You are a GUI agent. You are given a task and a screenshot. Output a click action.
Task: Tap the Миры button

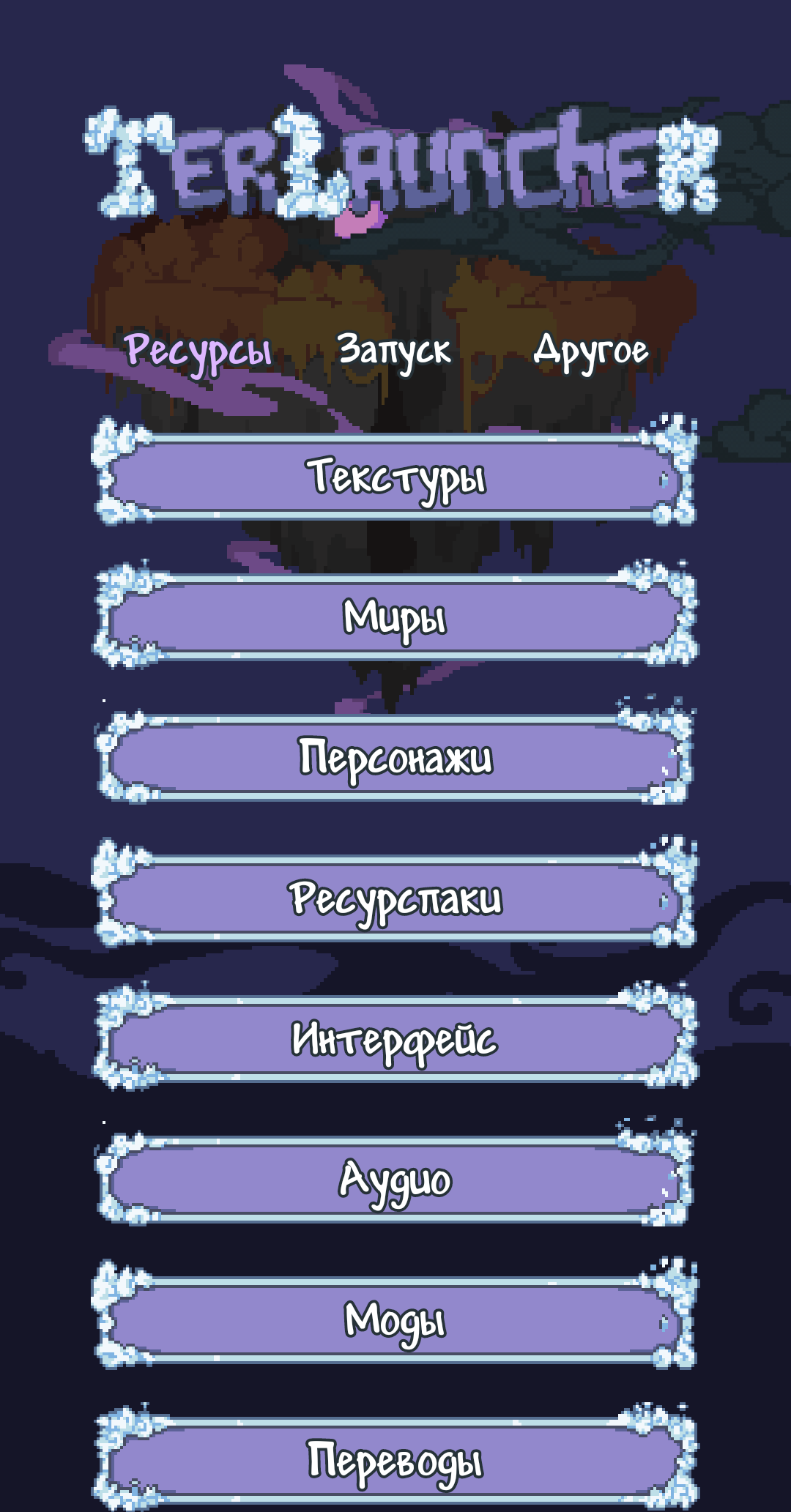(x=395, y=617)
